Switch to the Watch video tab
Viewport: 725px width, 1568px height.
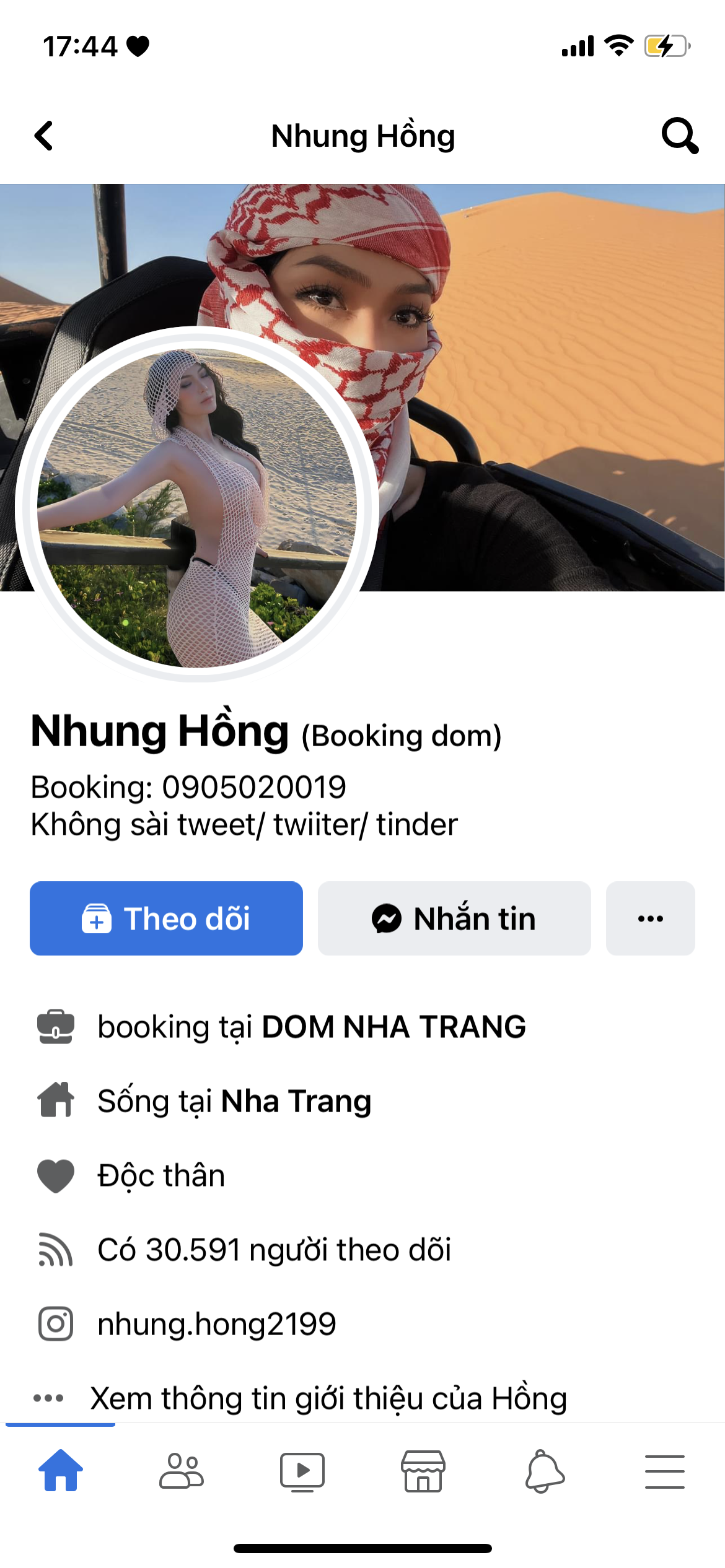[x=302, y=1471]
